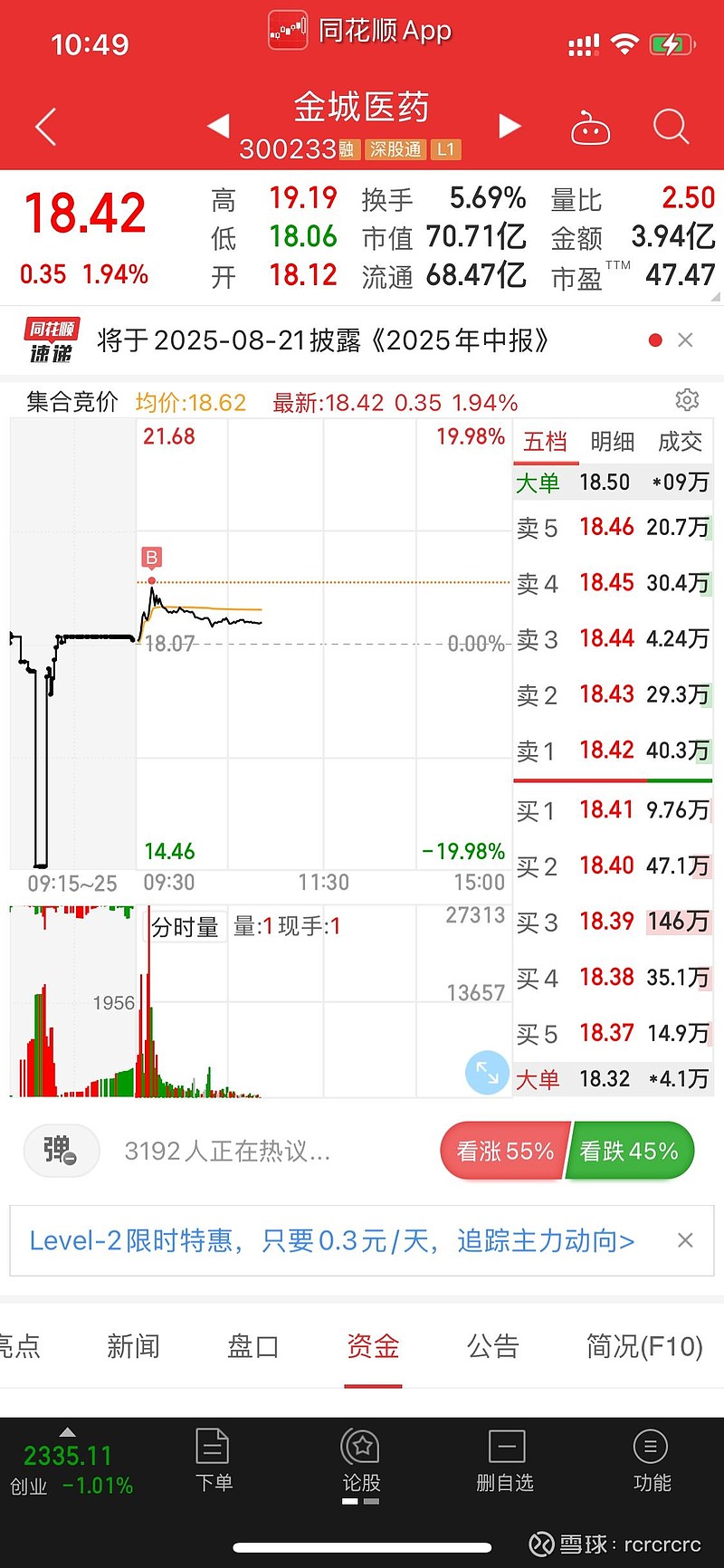Vote 看跌 45%

point(629,1151)
